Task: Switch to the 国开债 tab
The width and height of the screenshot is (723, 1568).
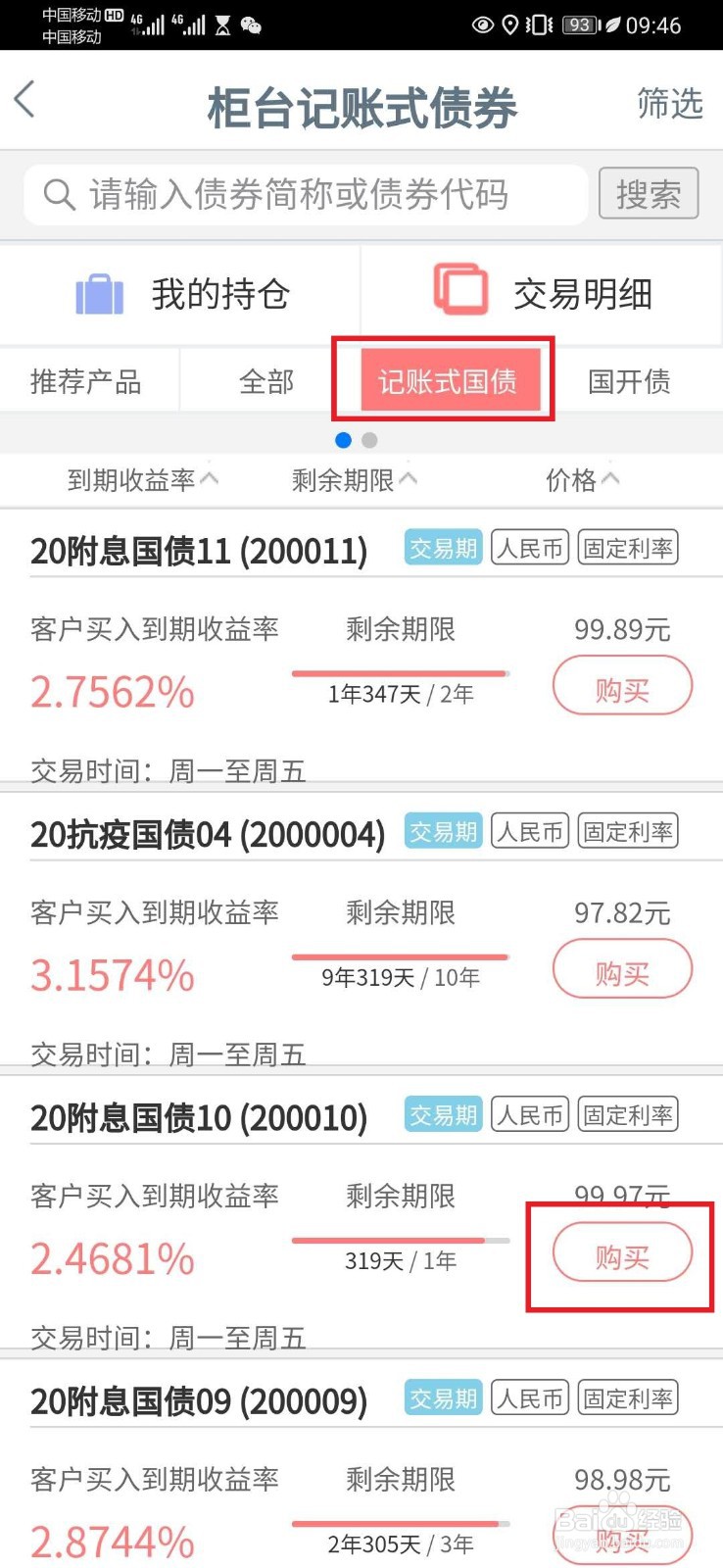Action: tap(630, 381)
